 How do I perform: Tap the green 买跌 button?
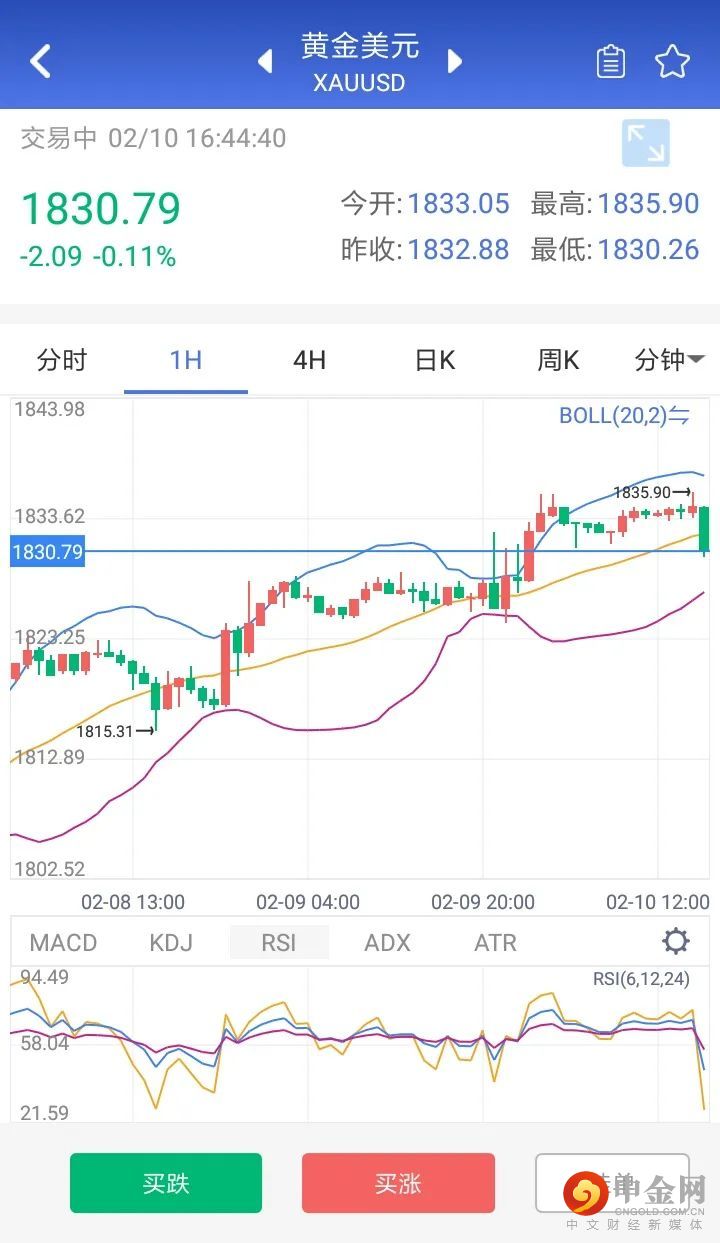click(166, 1183)
